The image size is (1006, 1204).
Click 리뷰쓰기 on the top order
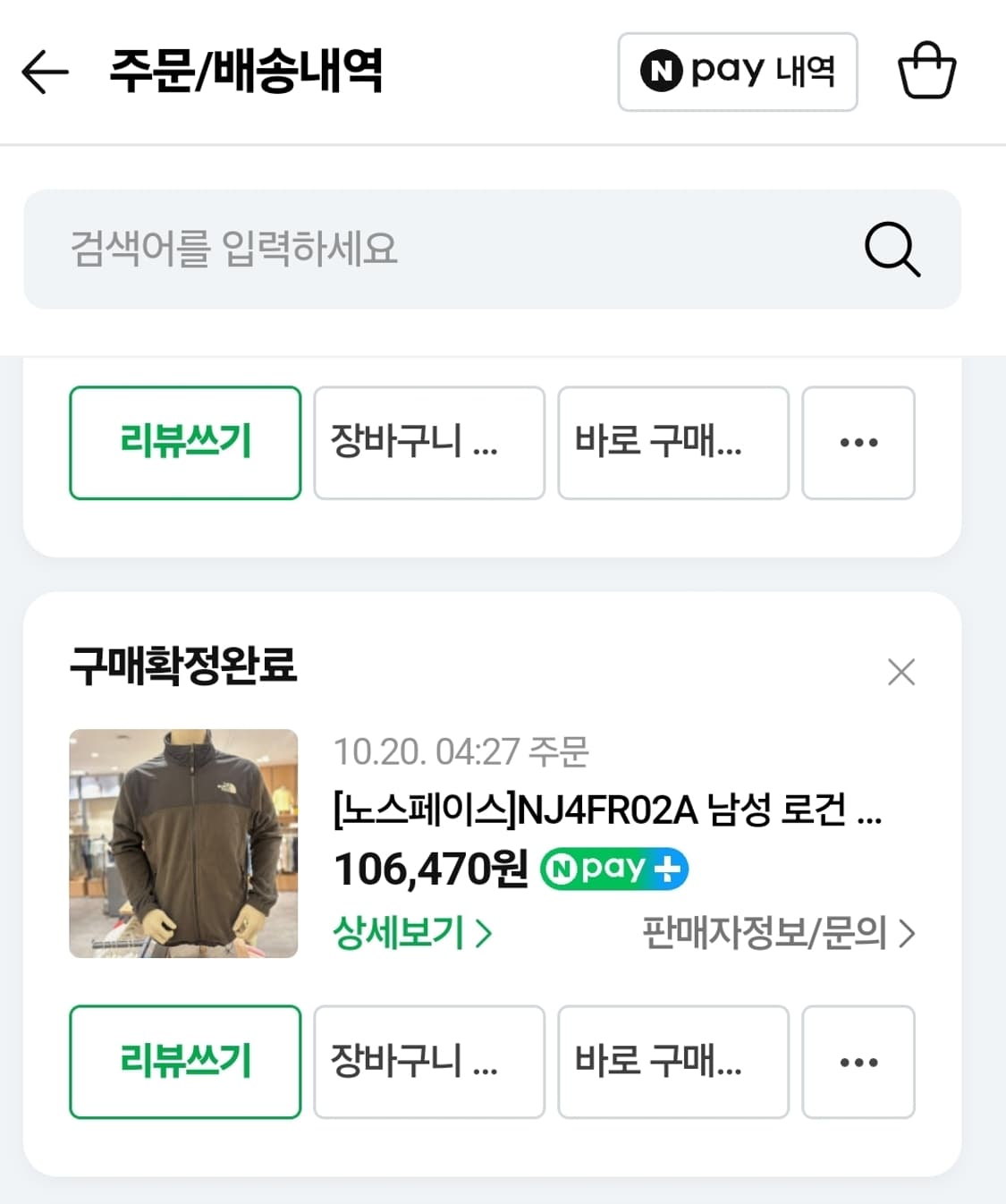click(x=184, y=443)
